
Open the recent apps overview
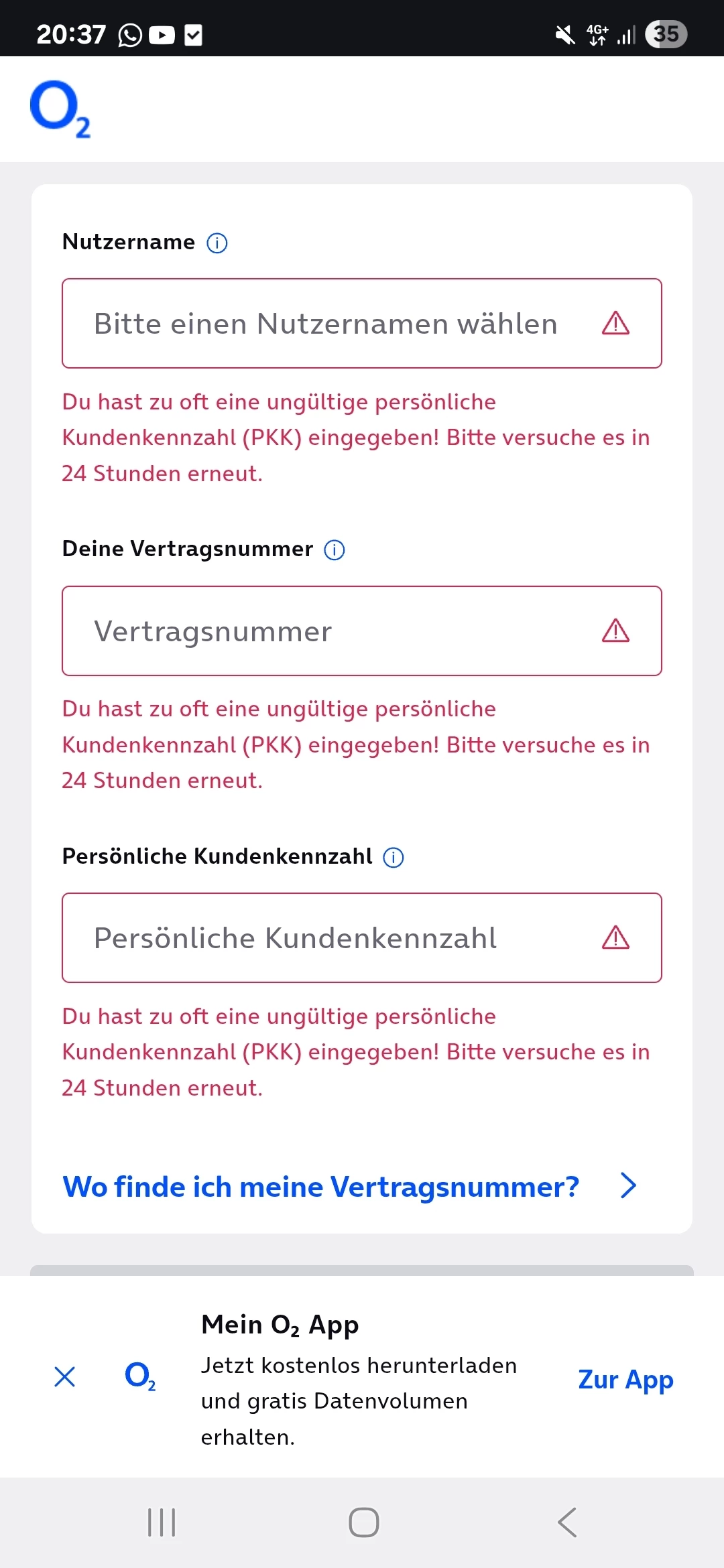(x=162, y=1522)
